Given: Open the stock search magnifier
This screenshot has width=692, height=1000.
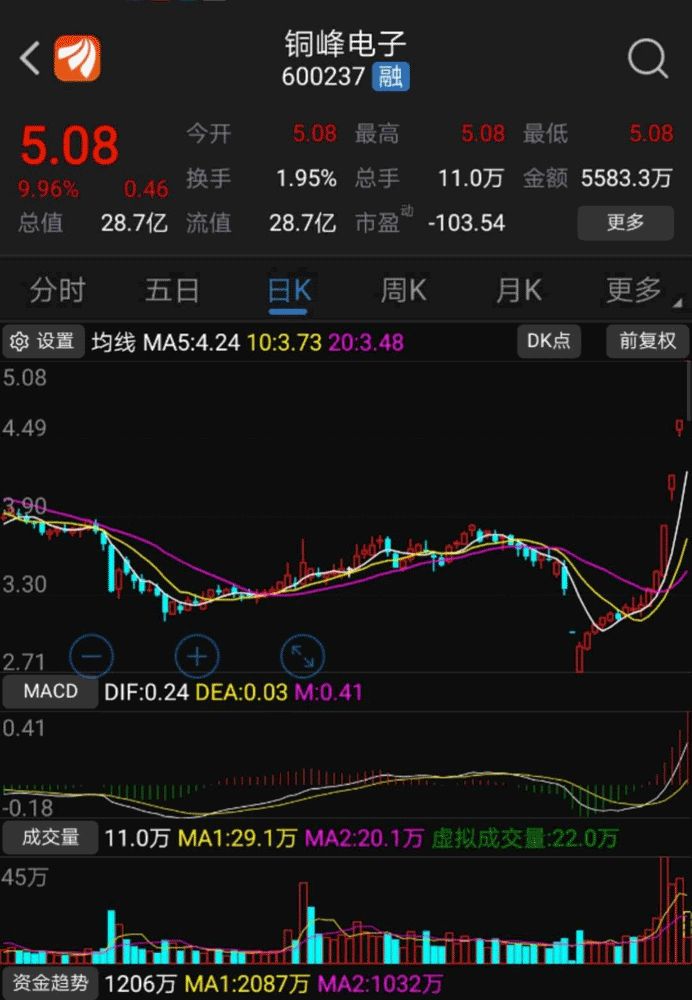Looking at the screenshot, I should click(647, 60).
